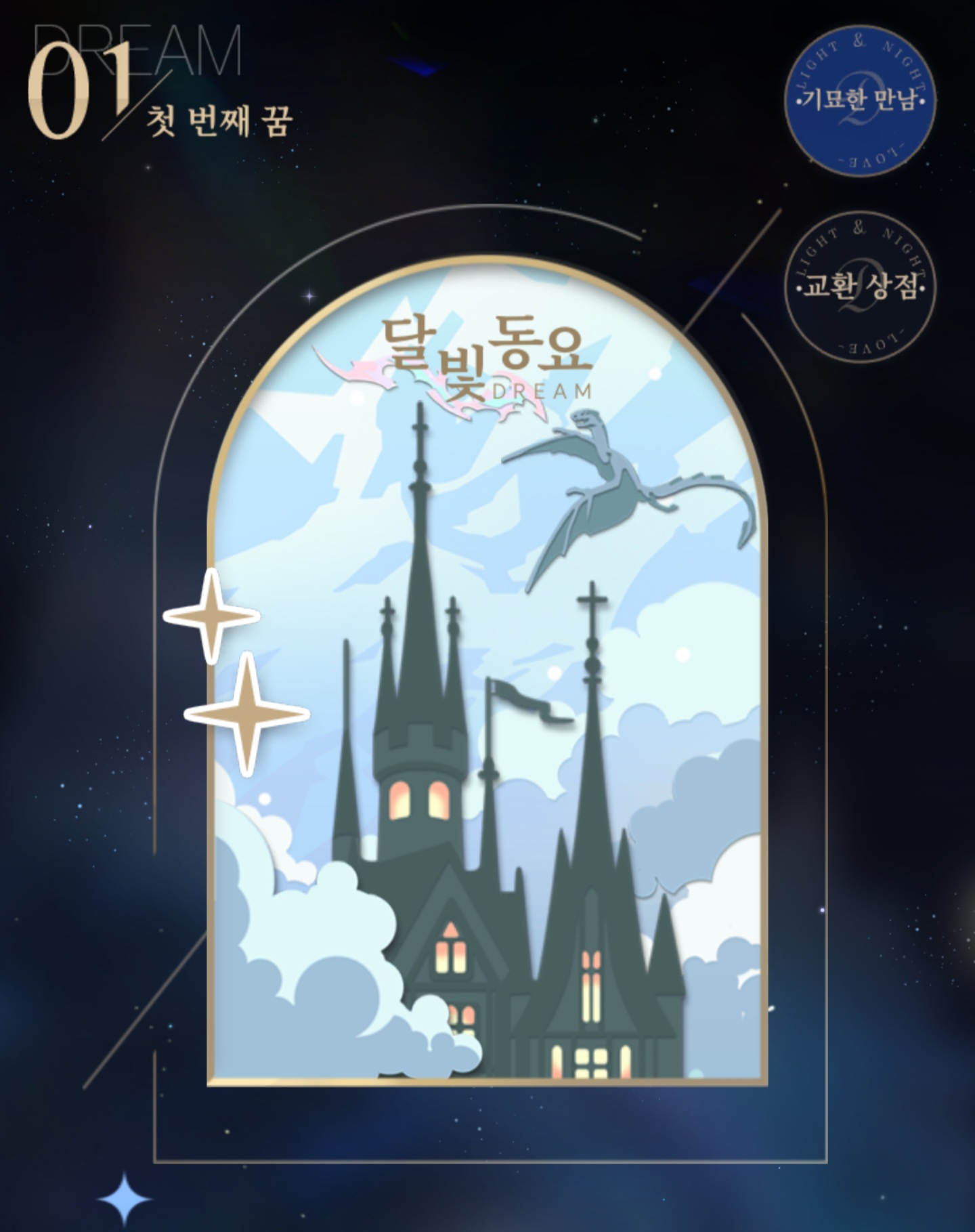Enter the 달빛동요 Dream castle card
Viewport: 975px width, 1232px height.
point(487,677)
